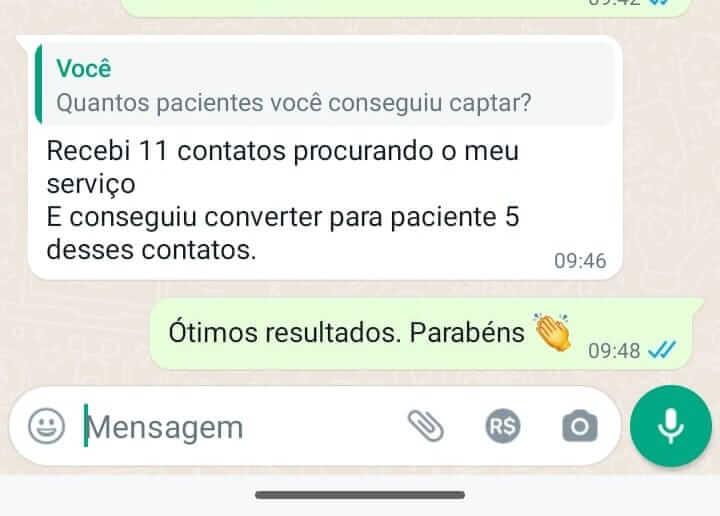Tap the voice message microphone button

tap(670, 427)
